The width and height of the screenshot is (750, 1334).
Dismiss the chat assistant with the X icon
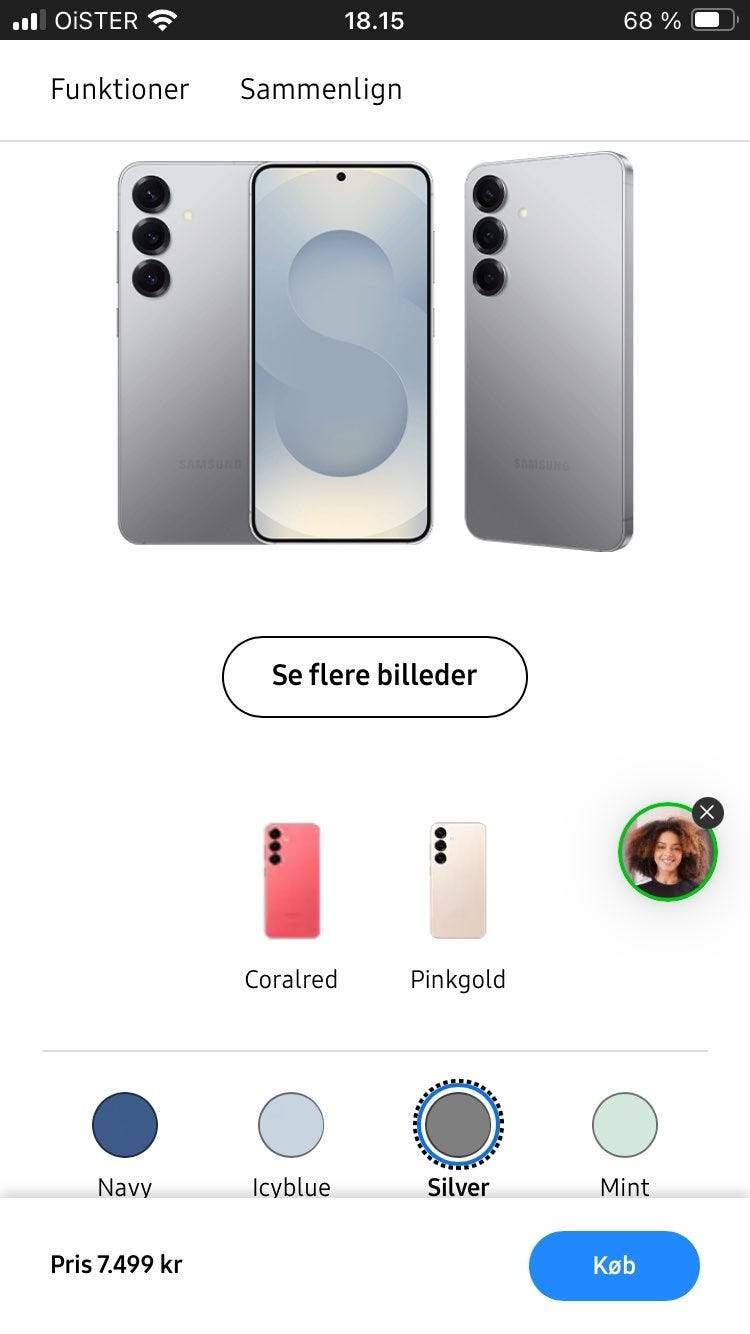pyautogui.click(x=707, y=812)
